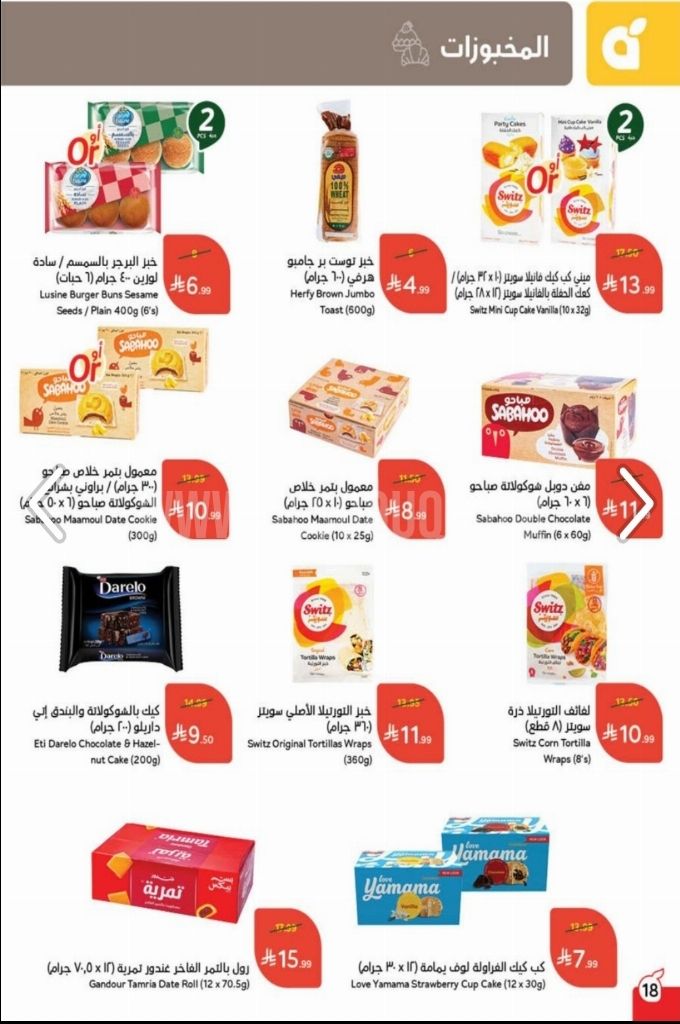The width and height of the screenshot is (680, 1024).
Task: Go to the next flyer page
Action: (636, 503)
